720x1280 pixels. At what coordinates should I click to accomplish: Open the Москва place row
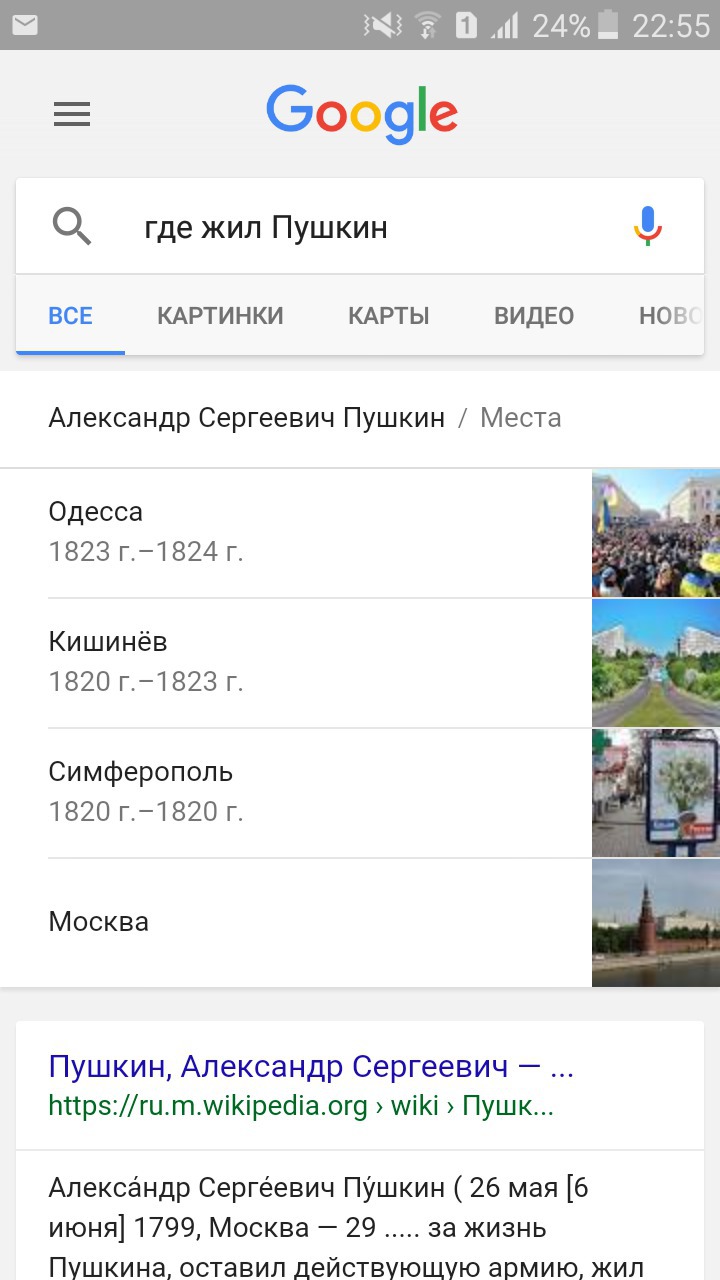tap(360, 922)
